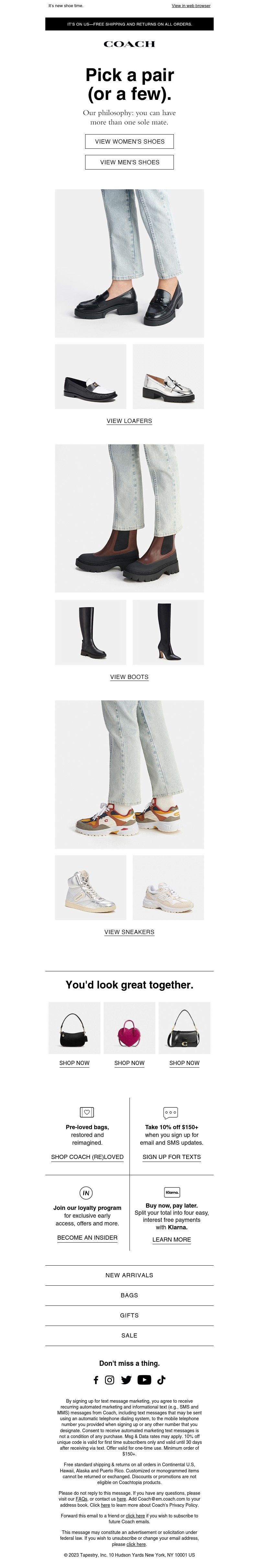The width and height of the screenshot is (259, 1568).
Task: Tap the View Women's Shoes button
Action: tap(129, 141)
